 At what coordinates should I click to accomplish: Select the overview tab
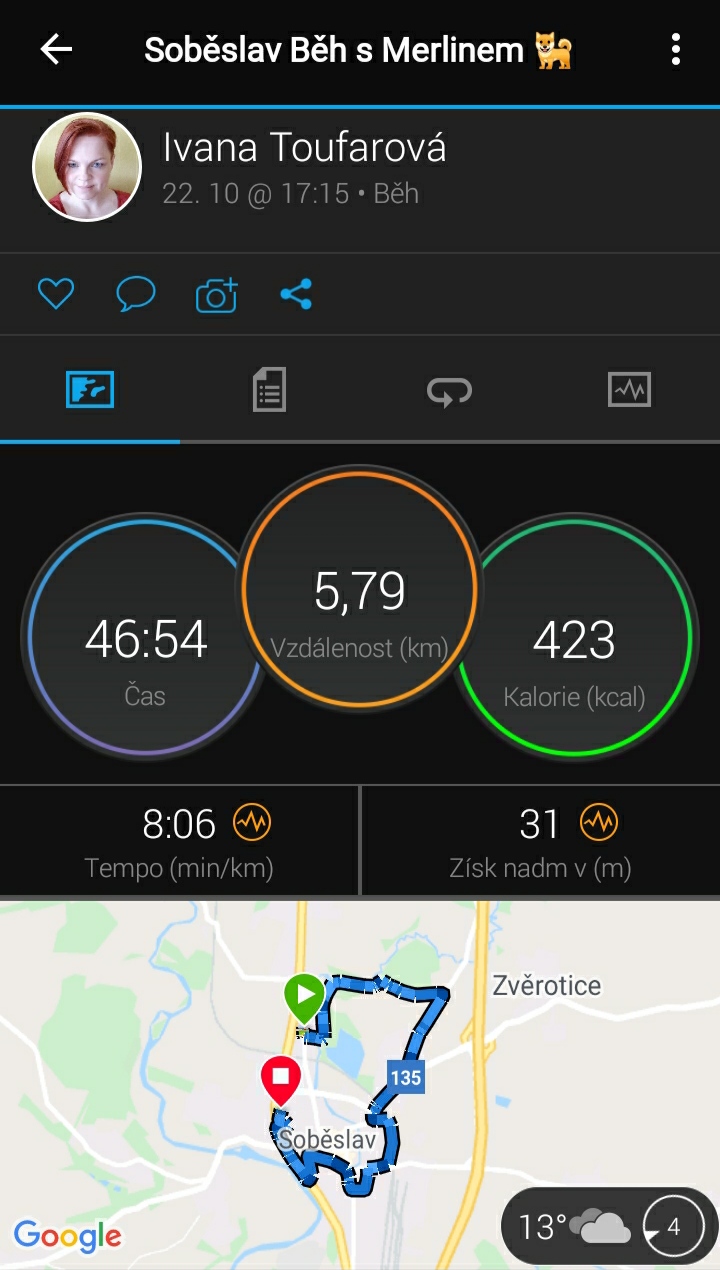pos(90,389)
